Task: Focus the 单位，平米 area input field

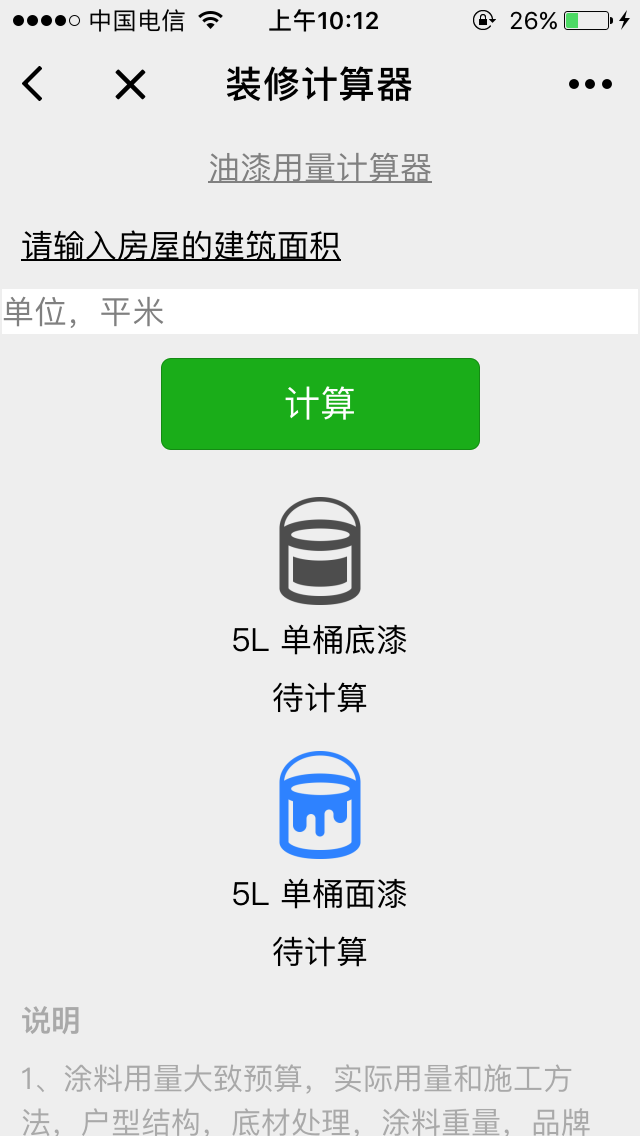Action: tap(320, 312)
